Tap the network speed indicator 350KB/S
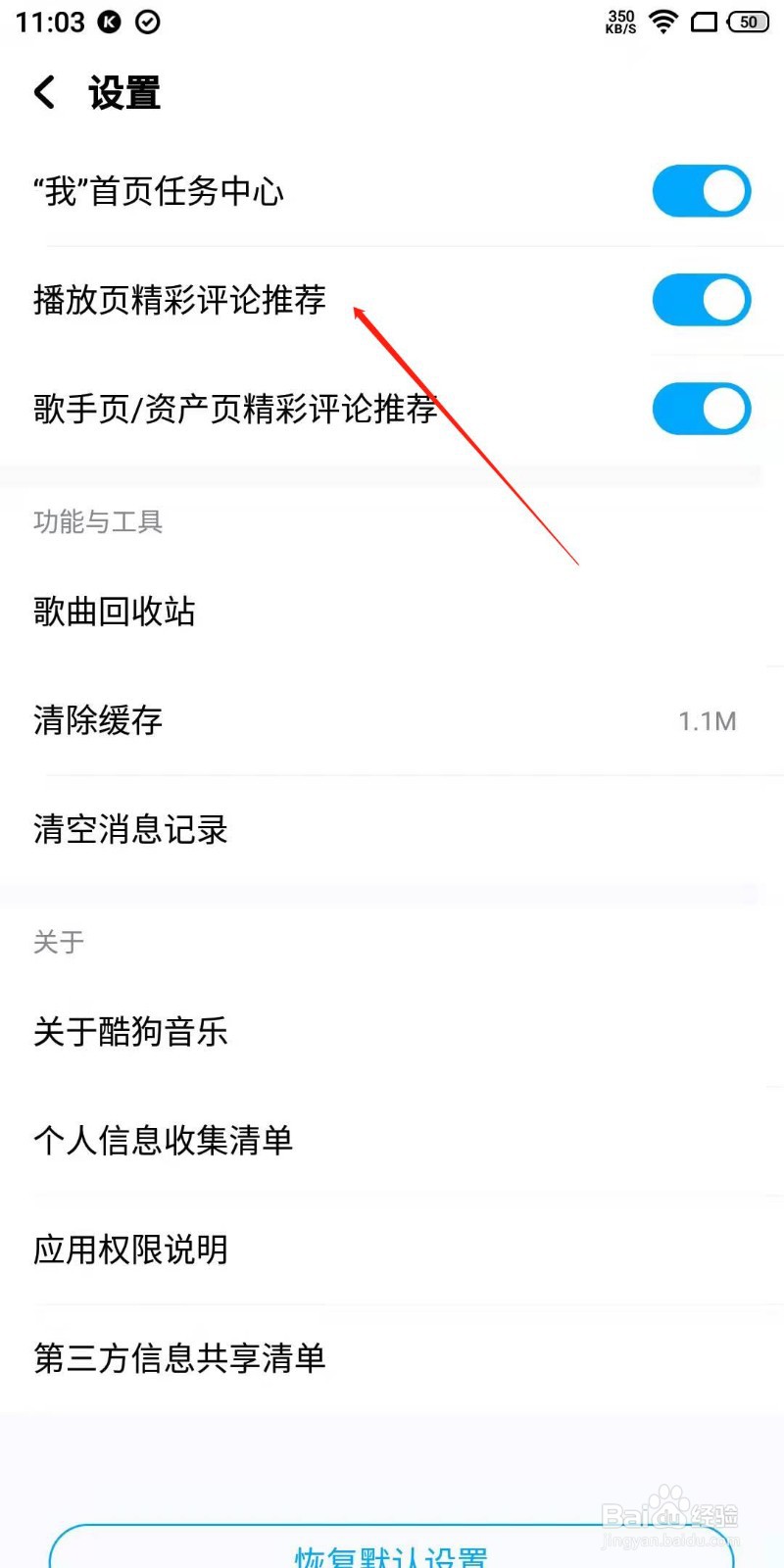 (619, 22)
